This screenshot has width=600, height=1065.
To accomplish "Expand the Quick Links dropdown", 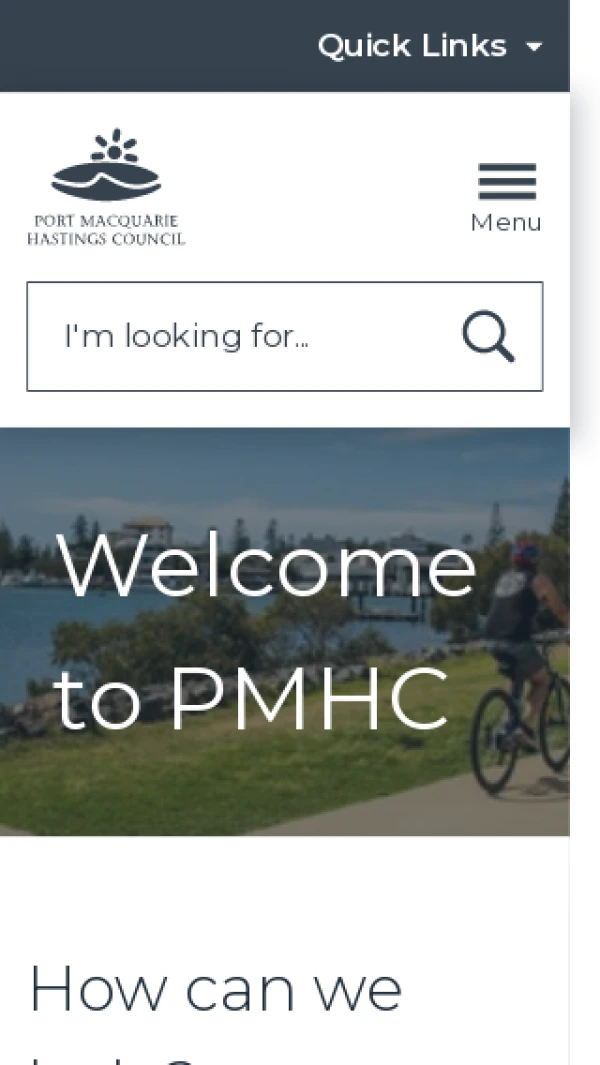I will coord(430,46).
